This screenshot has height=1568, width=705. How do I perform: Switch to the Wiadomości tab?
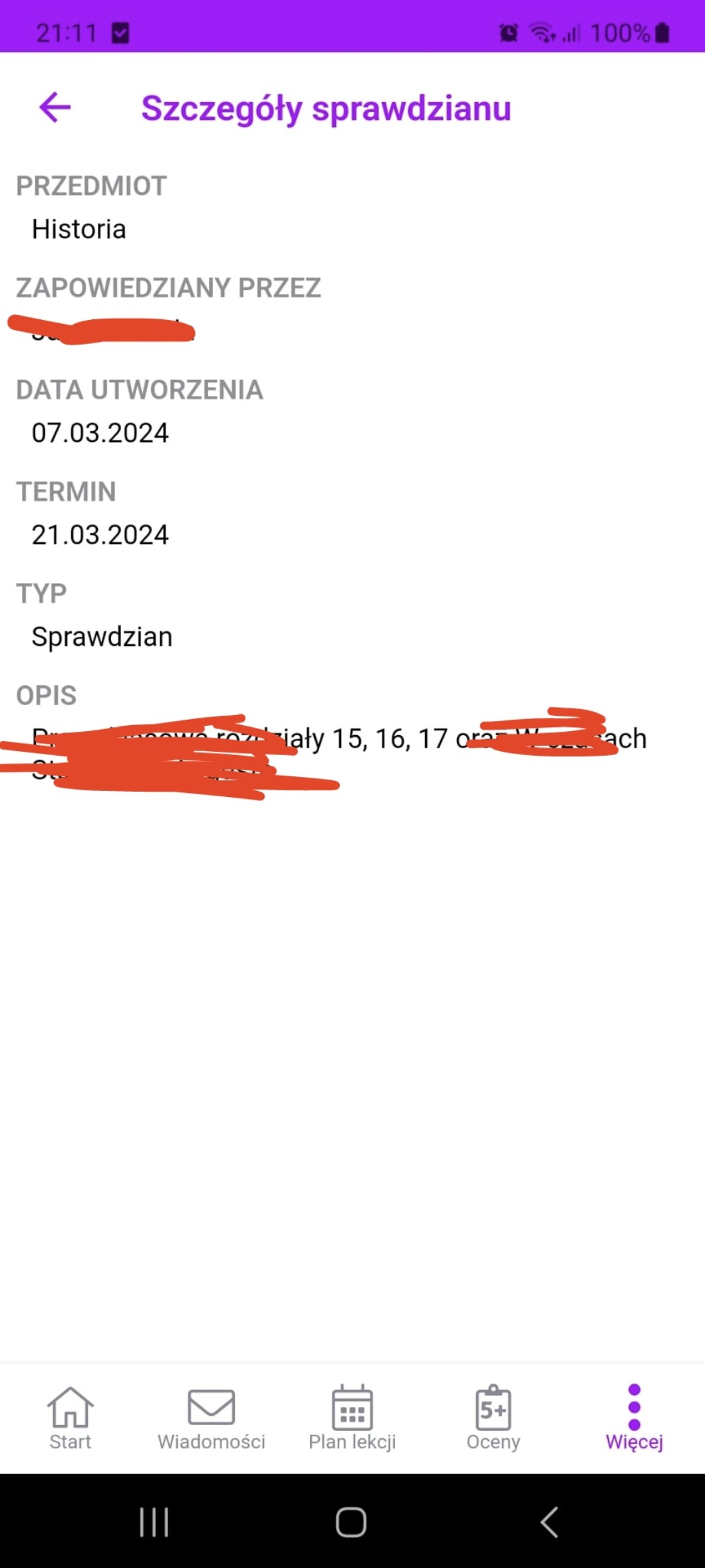click(x=211, y=1418)
